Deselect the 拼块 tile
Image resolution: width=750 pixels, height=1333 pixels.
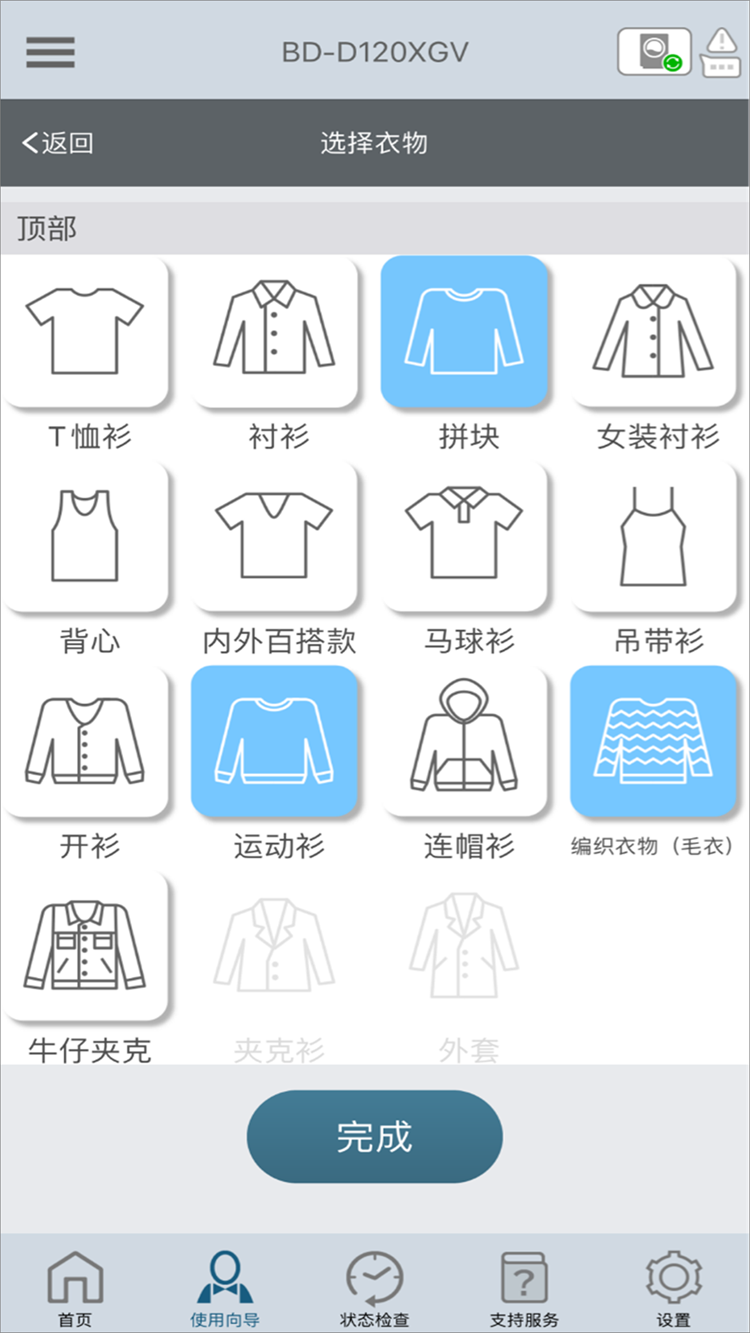click(464, 332)
